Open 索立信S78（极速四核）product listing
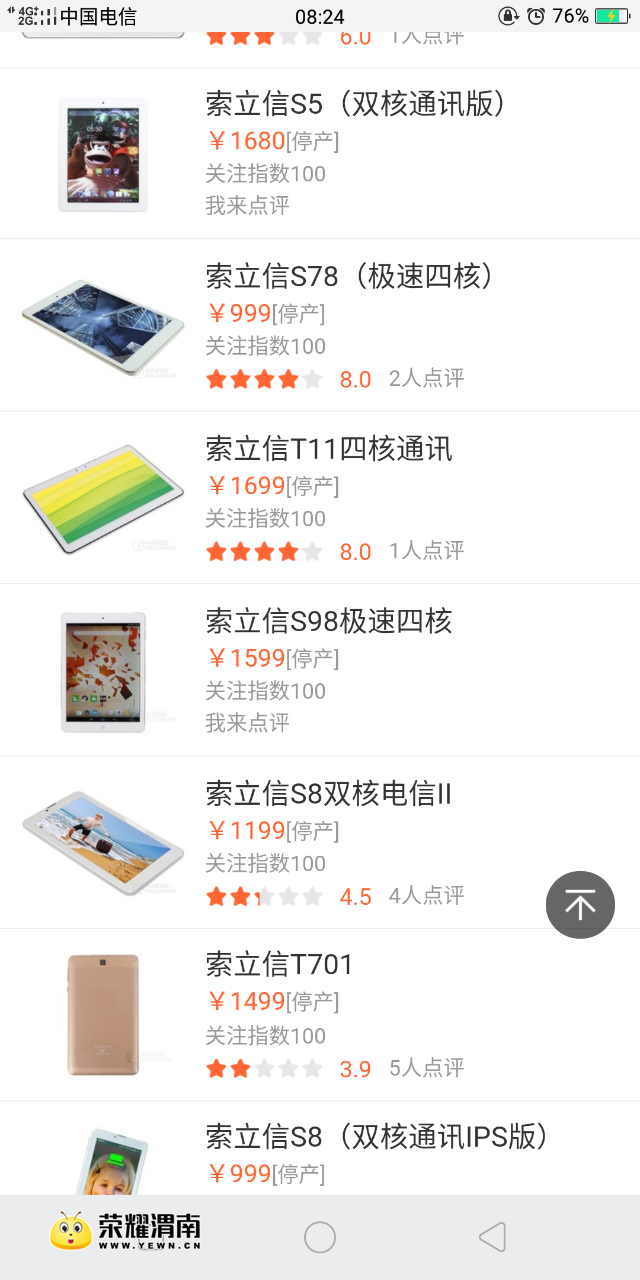 pyautogui.click(x=350, y=277)
